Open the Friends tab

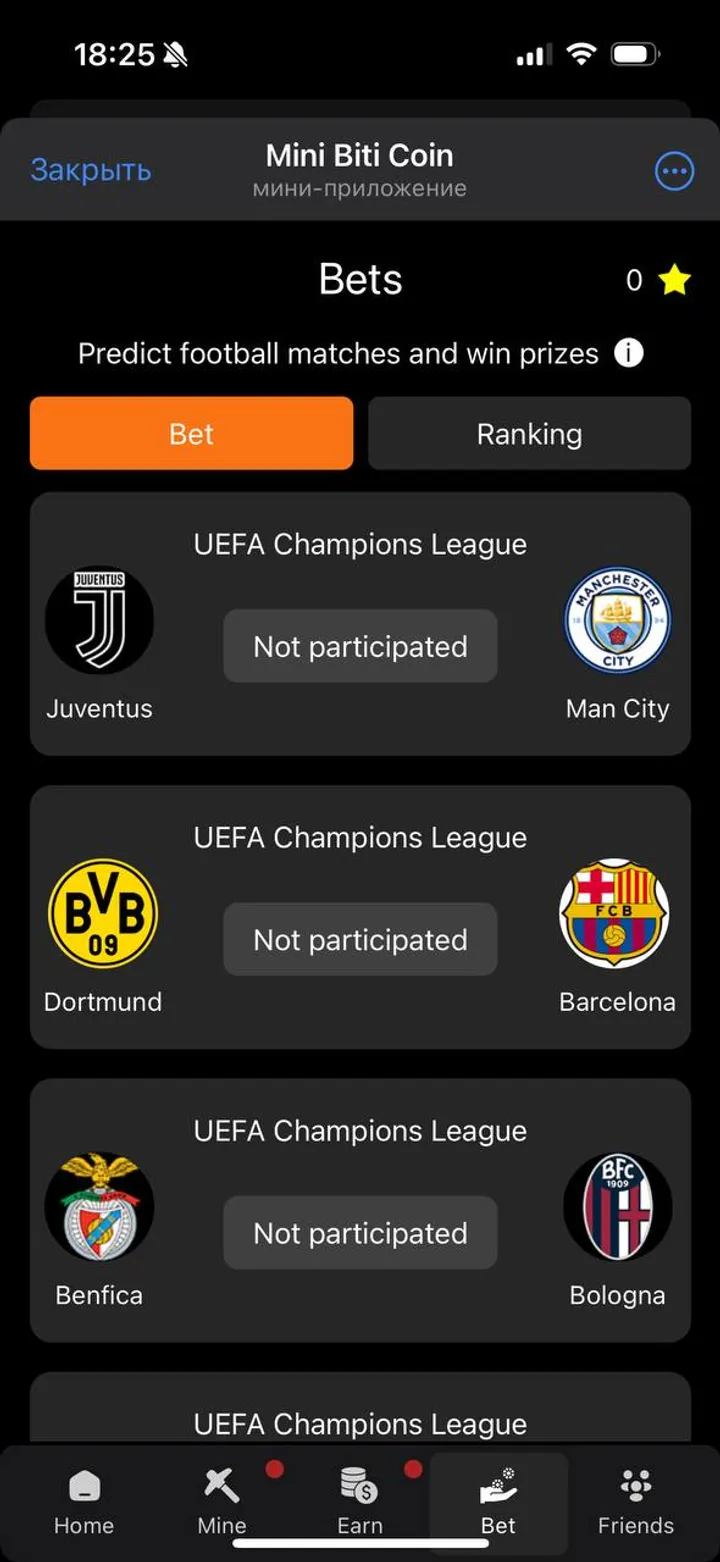point(635,1500)
